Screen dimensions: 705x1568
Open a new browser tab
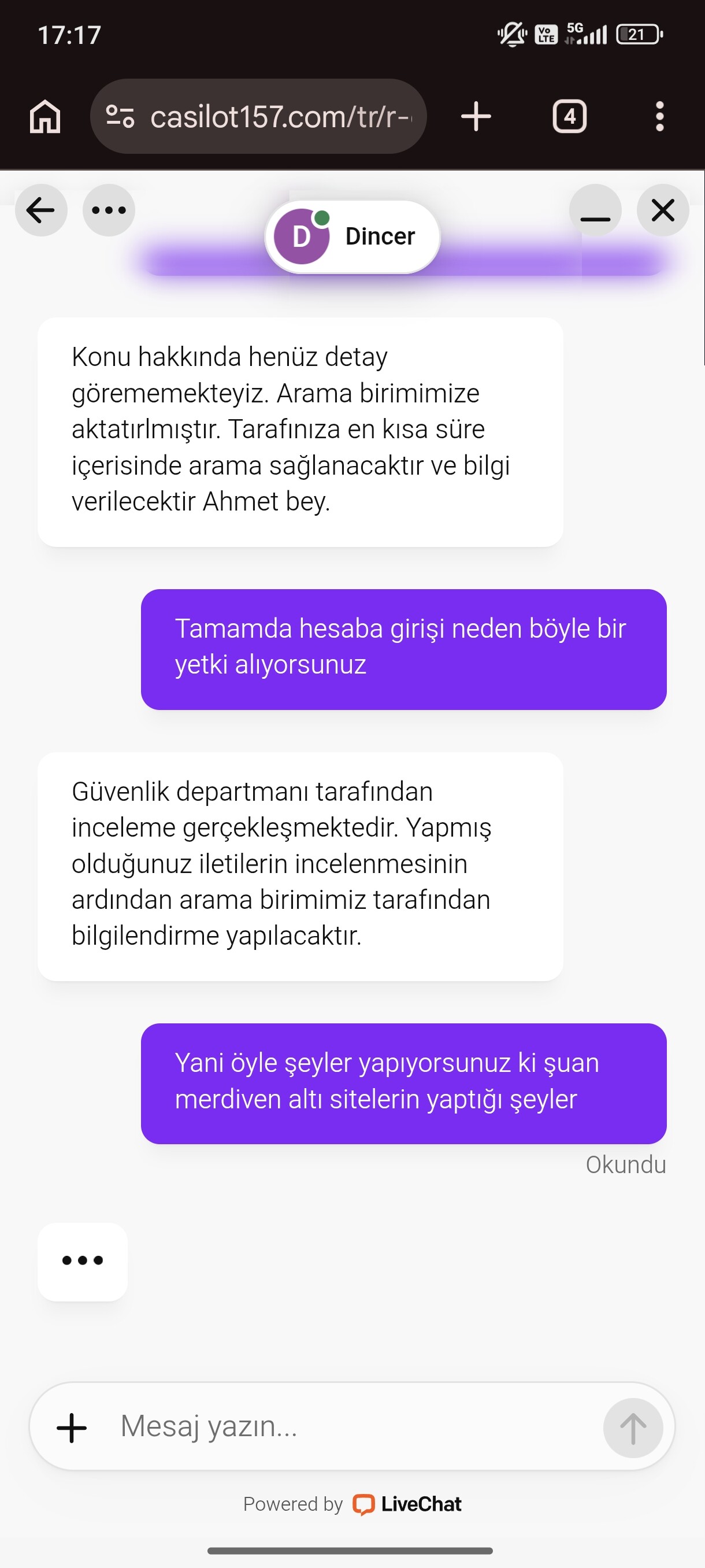[476, 116]
